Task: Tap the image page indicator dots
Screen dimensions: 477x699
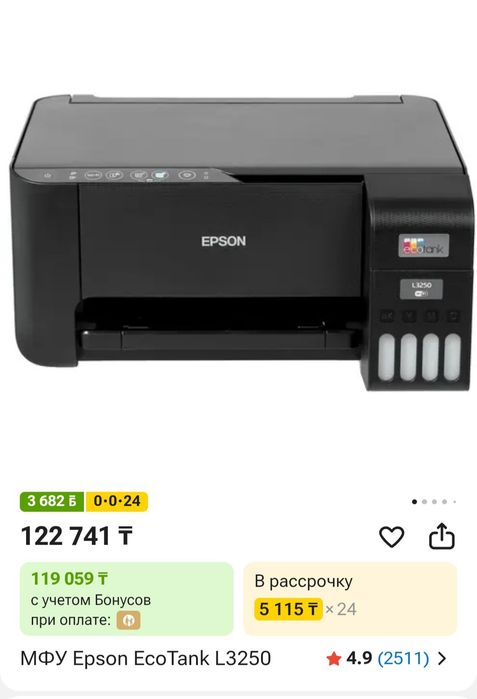Action: point(434,502)
